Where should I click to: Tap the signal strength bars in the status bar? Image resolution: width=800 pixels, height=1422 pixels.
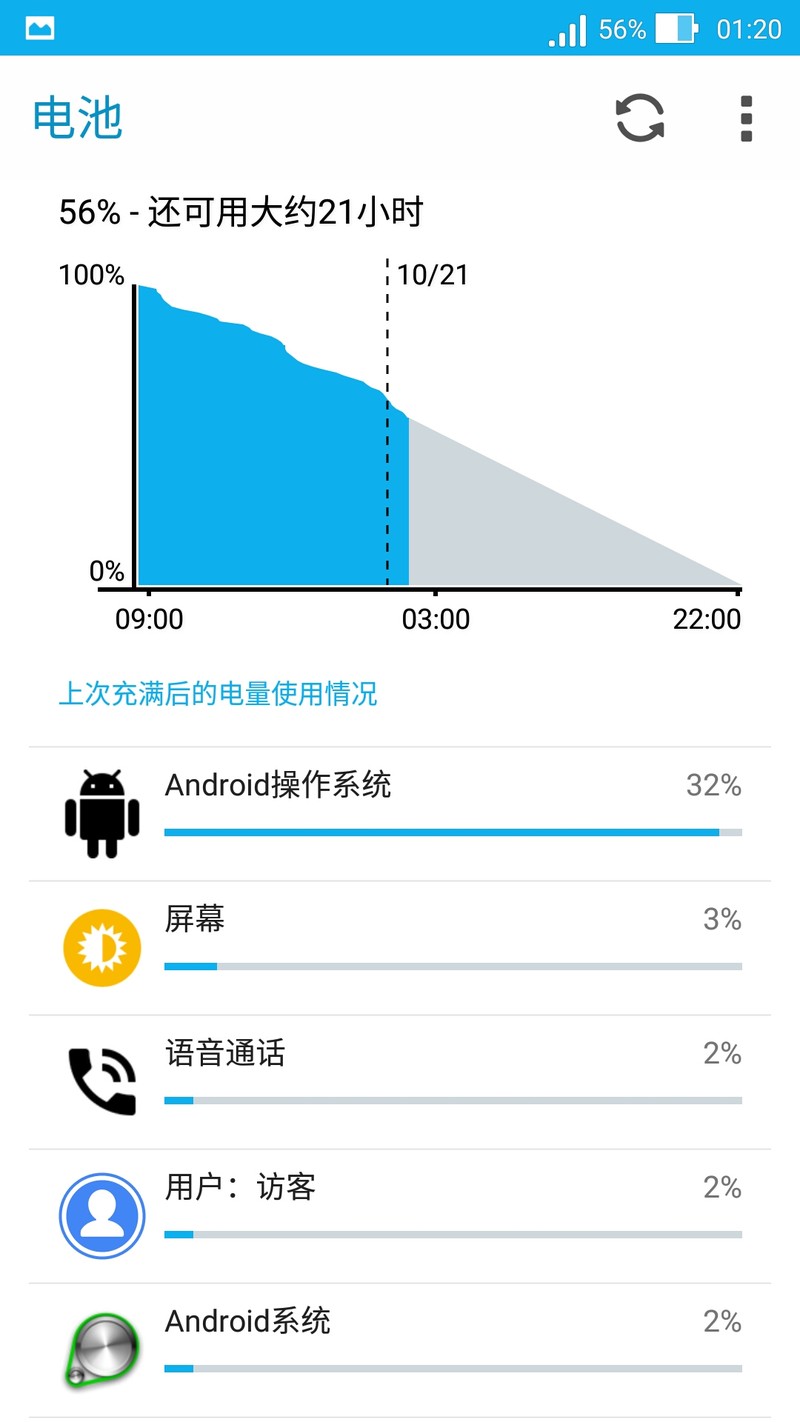(565, 29)
